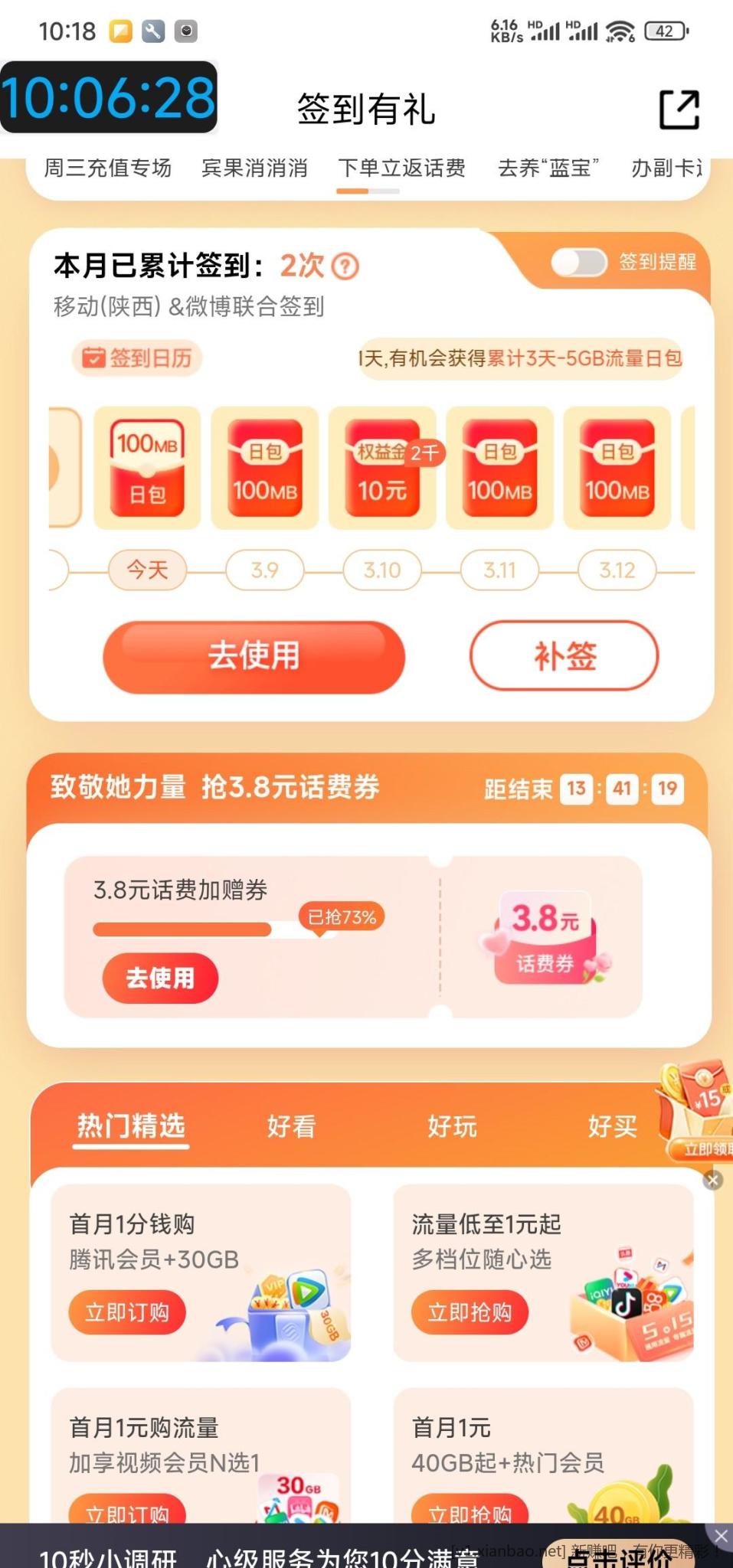Viewport: 733px width, 1568px height.
Task: Open the share icon in header
Action: click(x=679, y=109)
